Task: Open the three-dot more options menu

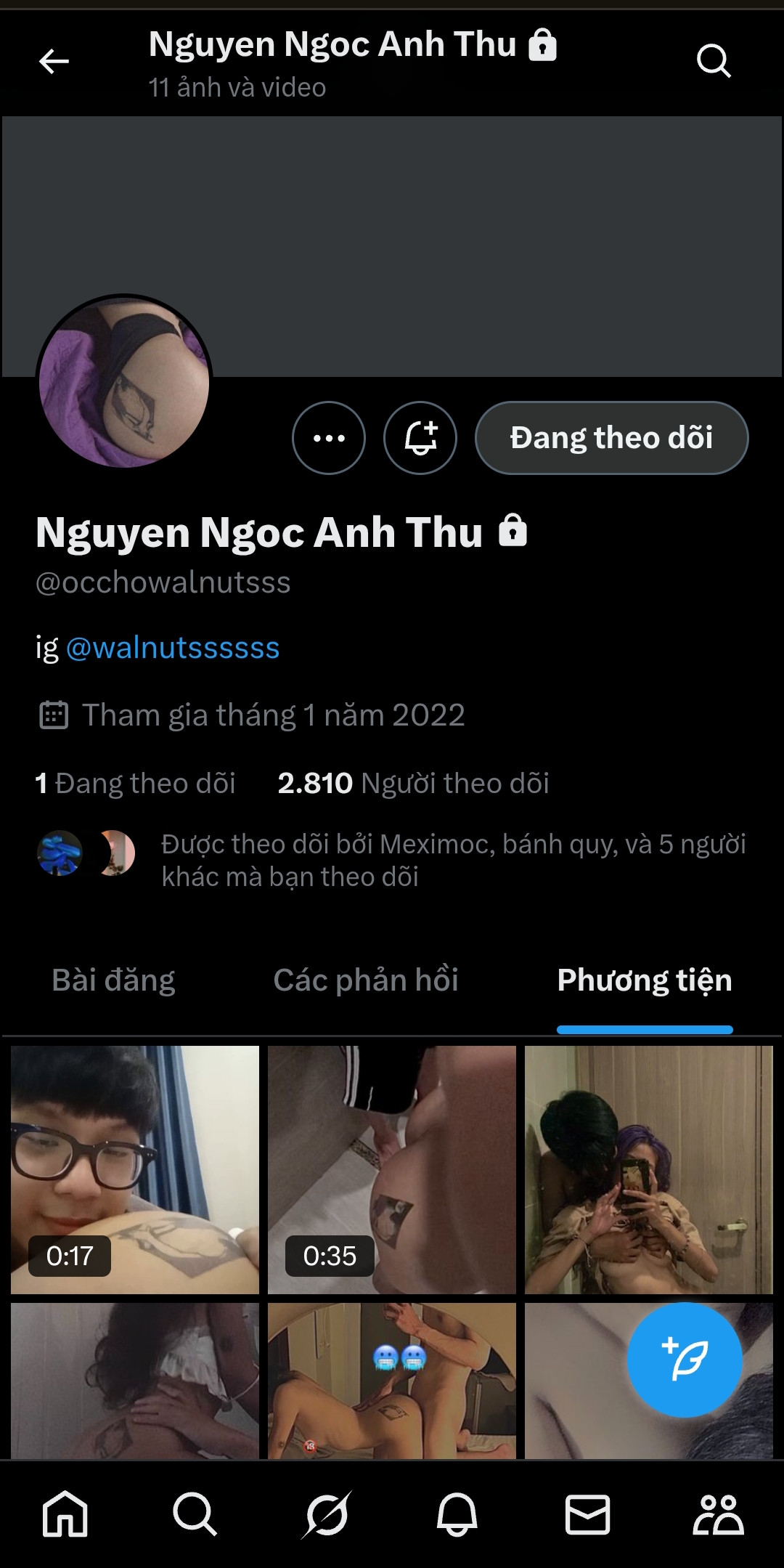Action: click(x=329, y=438)
